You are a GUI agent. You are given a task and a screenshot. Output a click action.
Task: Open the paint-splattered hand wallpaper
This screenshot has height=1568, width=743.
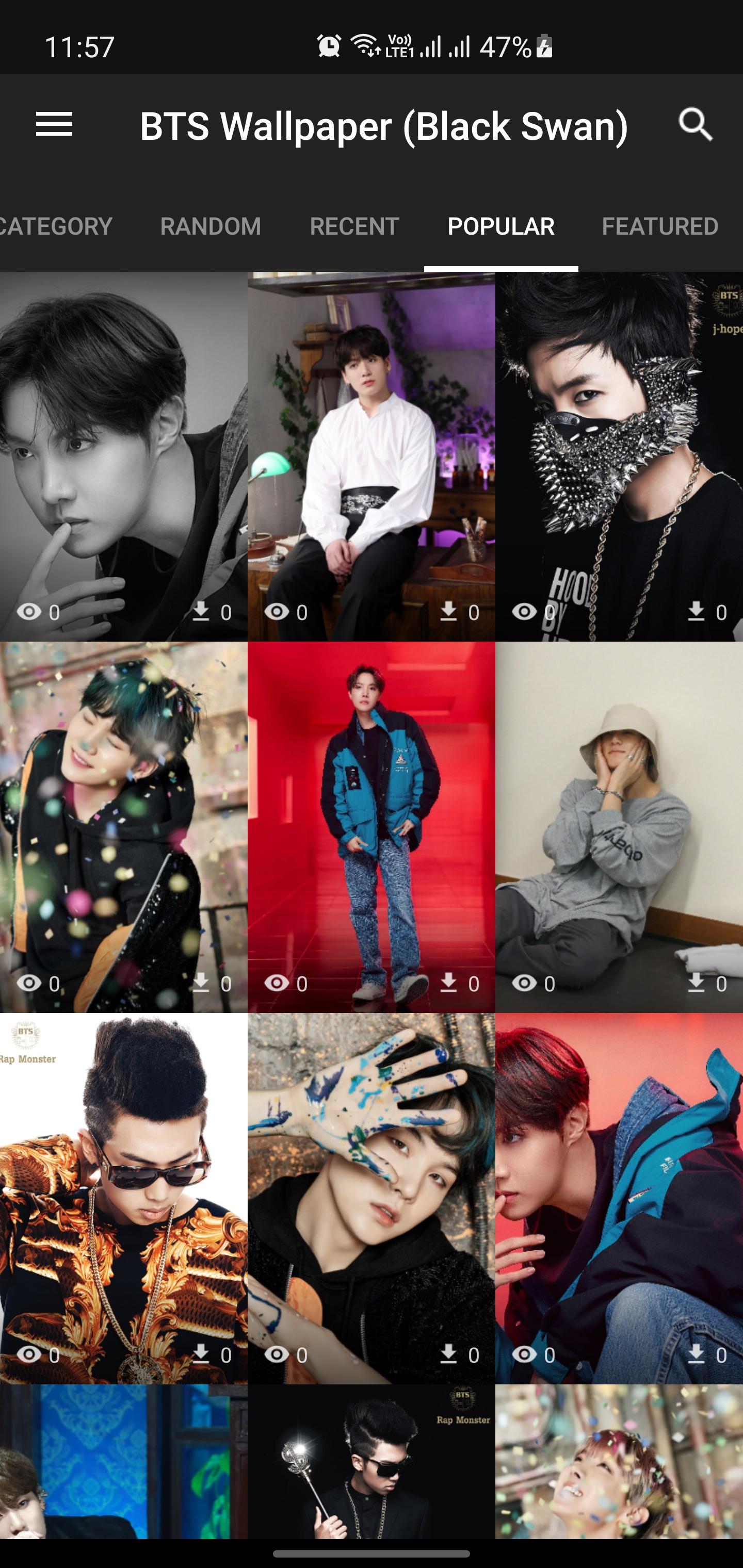(x=371, y=1198)
